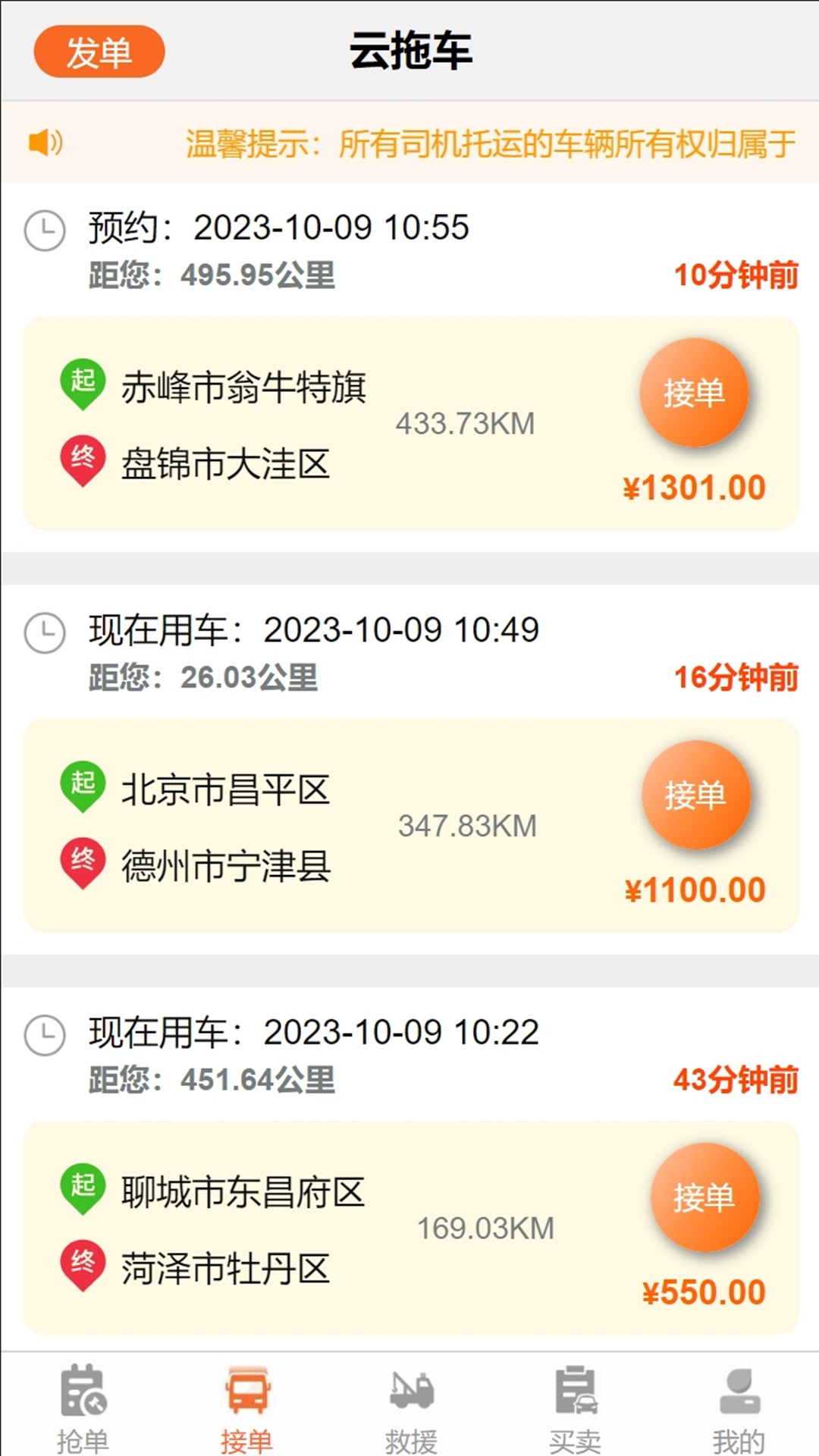Screen dimensions: 819x1456
Task: Mute the announcement speaker icon
Action: click(44, 143)
